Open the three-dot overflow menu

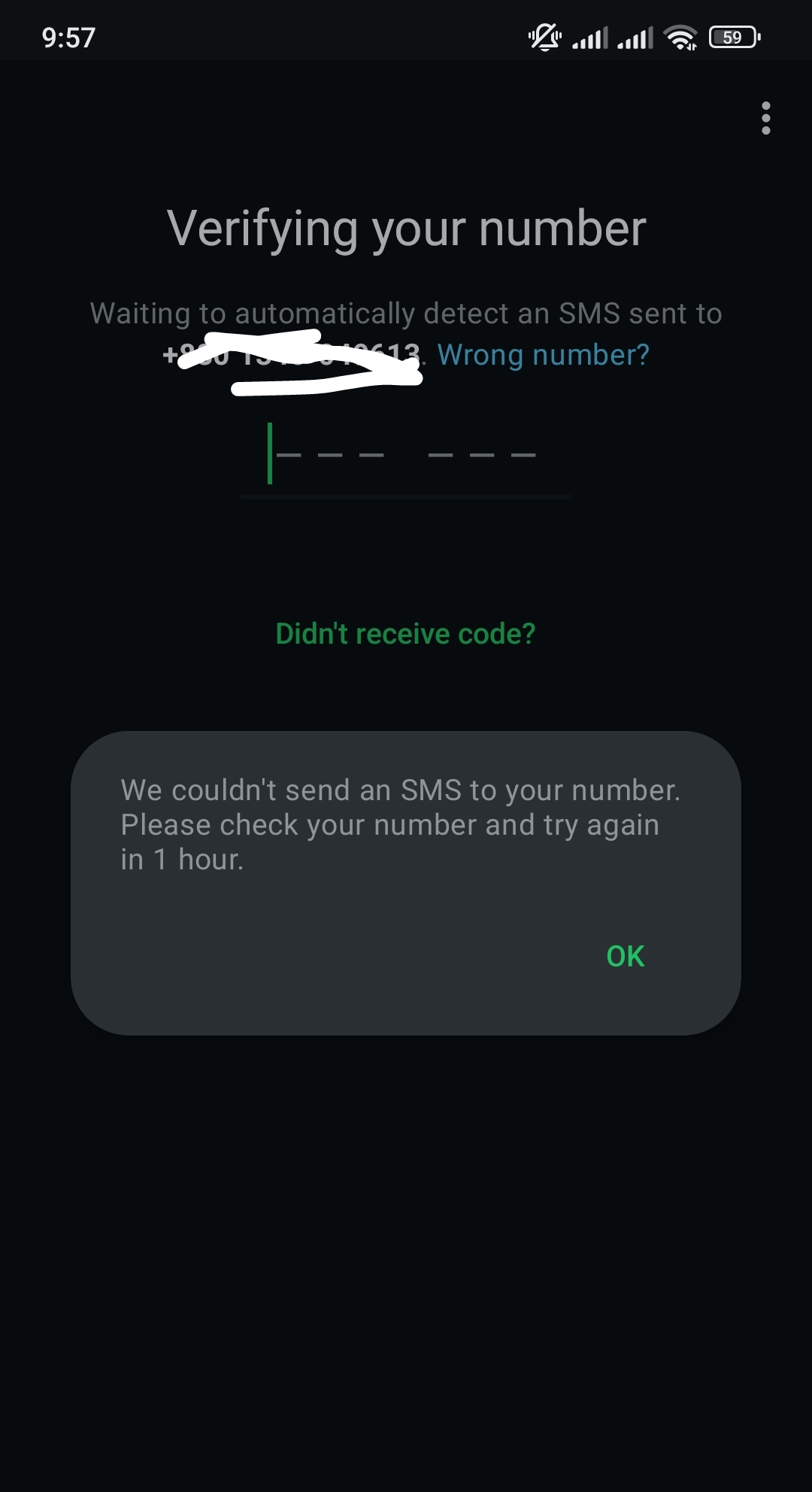[x=765, y=118]
